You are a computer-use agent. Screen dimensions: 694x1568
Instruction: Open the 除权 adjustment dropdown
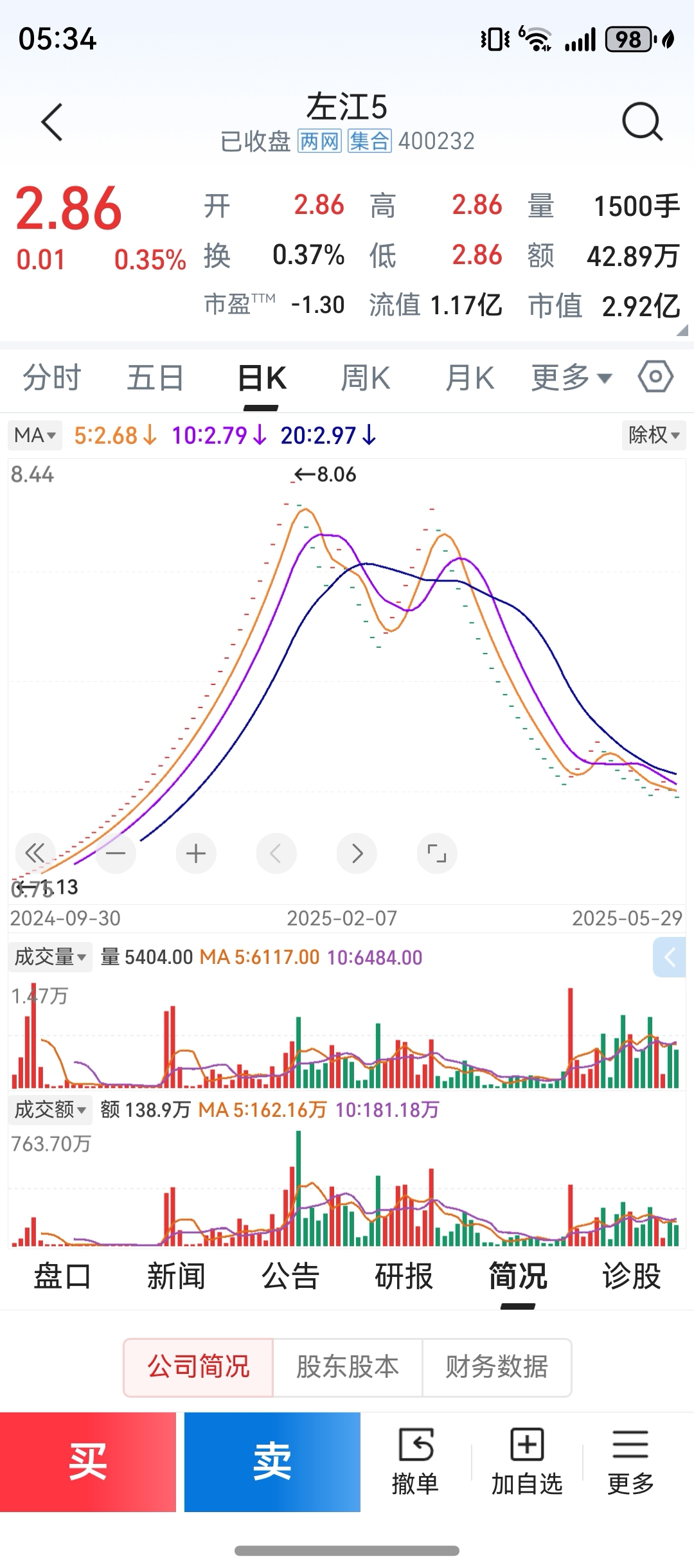[654, 435]
